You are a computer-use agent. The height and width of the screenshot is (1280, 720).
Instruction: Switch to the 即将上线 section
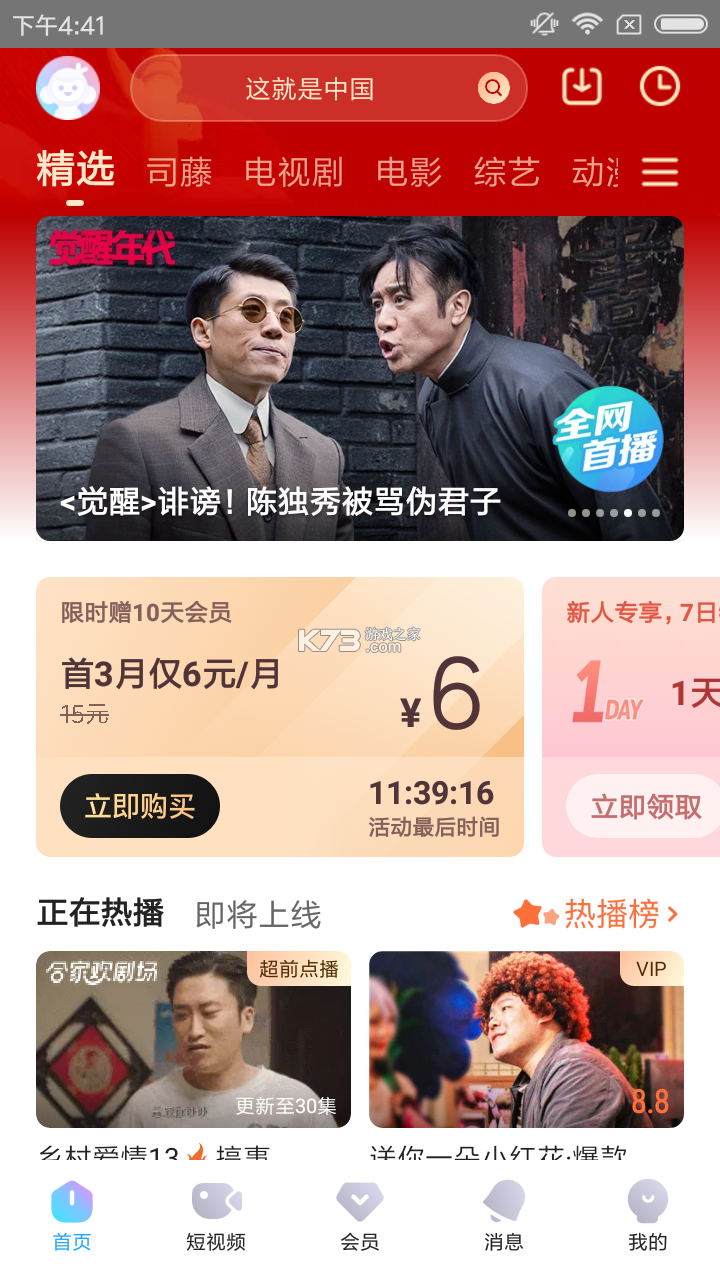pos(258,914)
